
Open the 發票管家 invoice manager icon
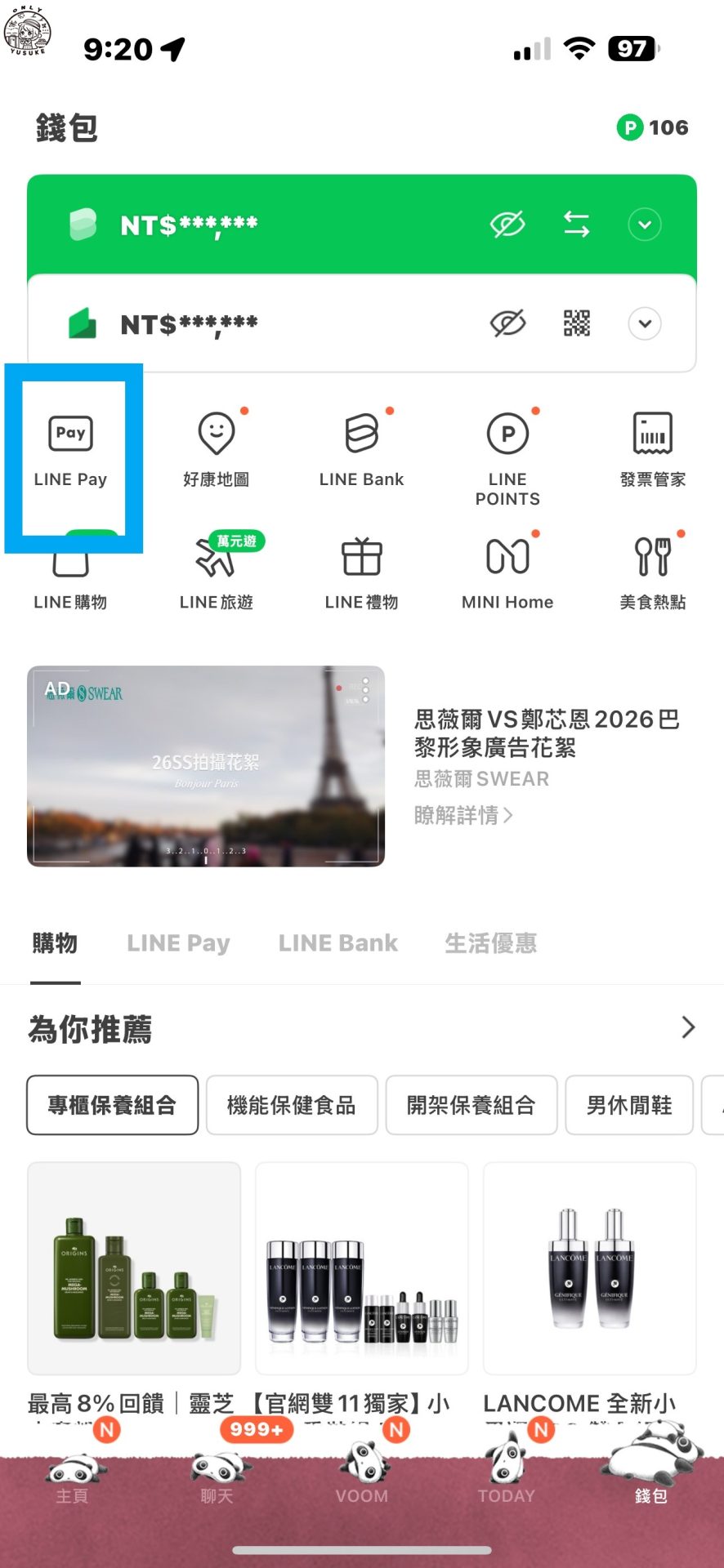(651, 445)
